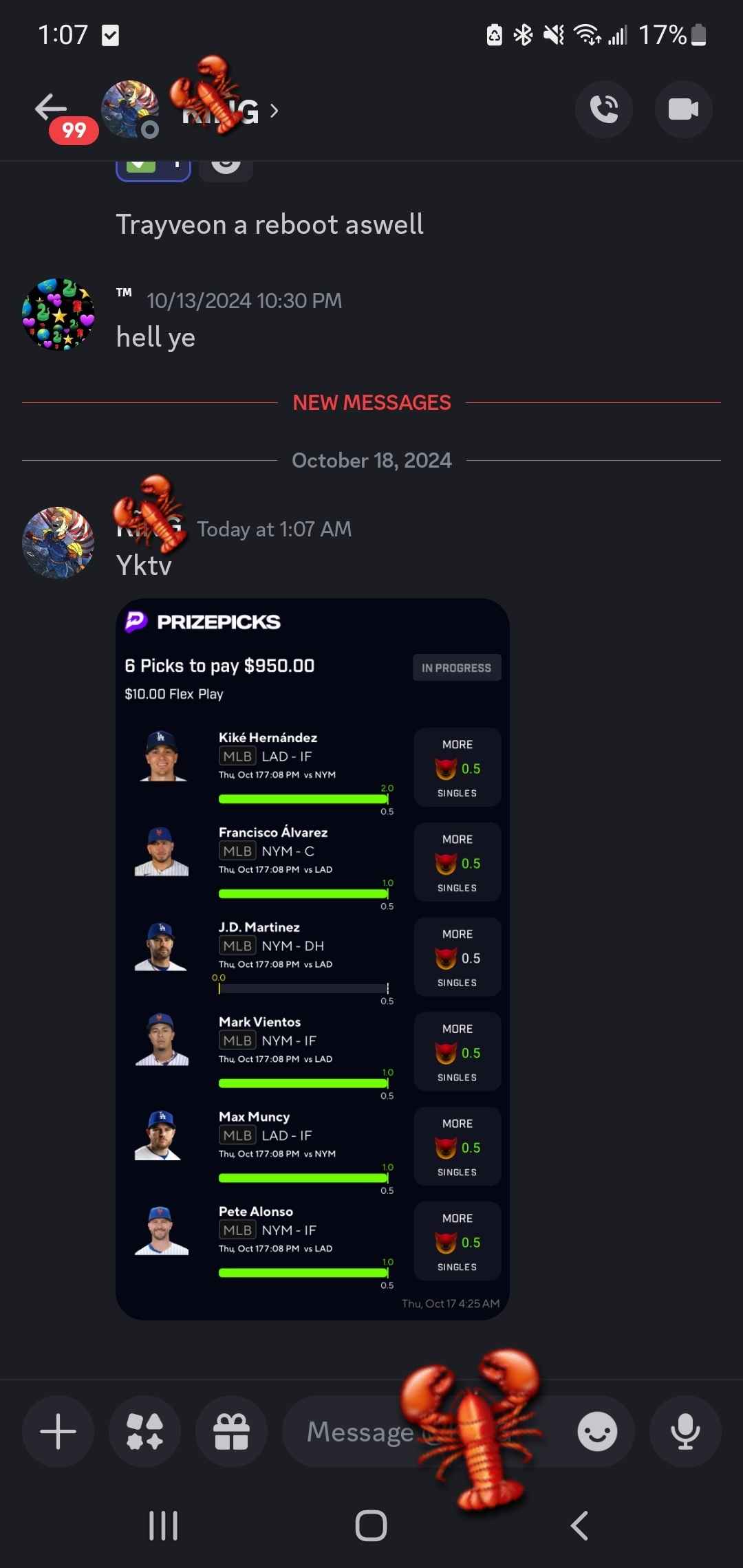Start a voice call
The image size is (743, 1568).
pos(603,109)
